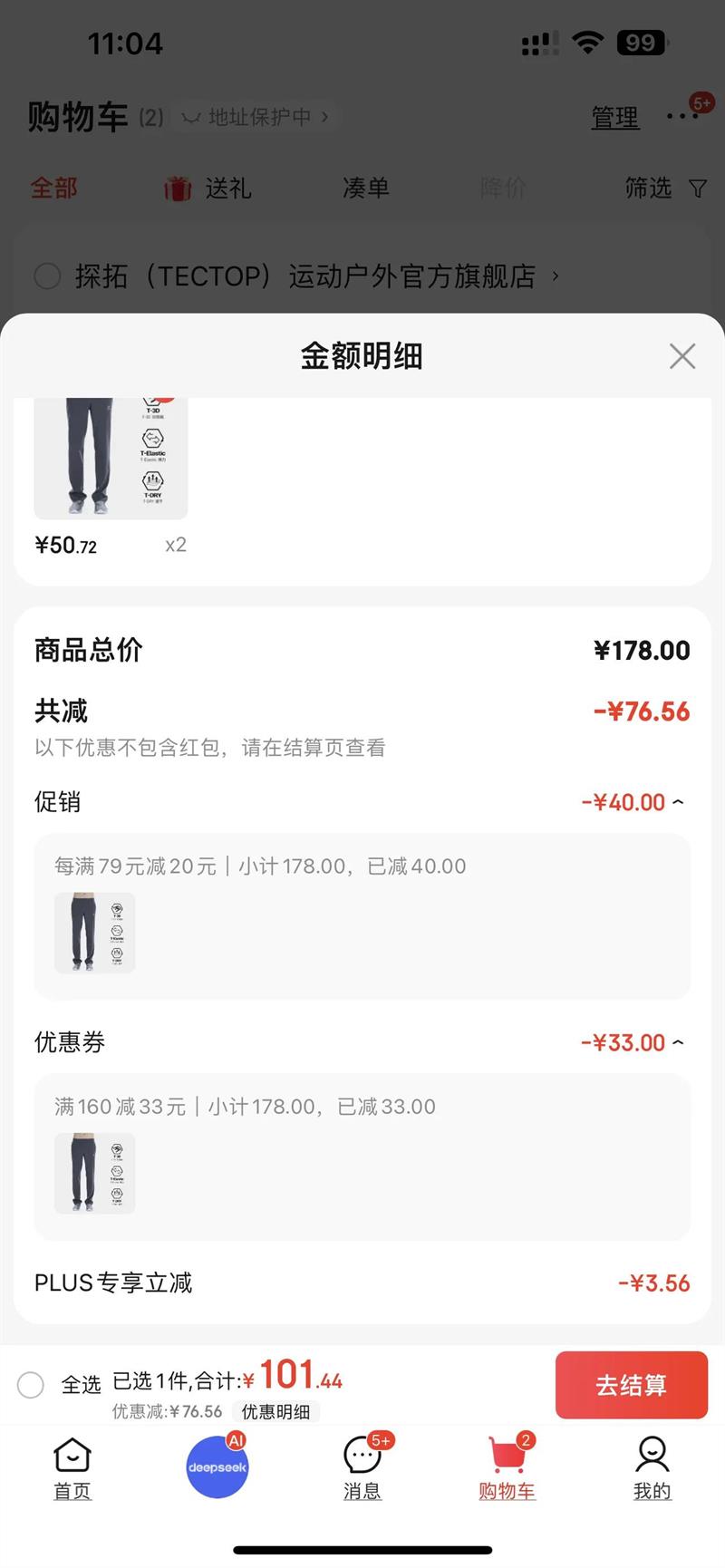The height and width of the screenshot is (1568, 725).
Task: Open 优惠明细 discount details
Action: tap(275, 1411)
